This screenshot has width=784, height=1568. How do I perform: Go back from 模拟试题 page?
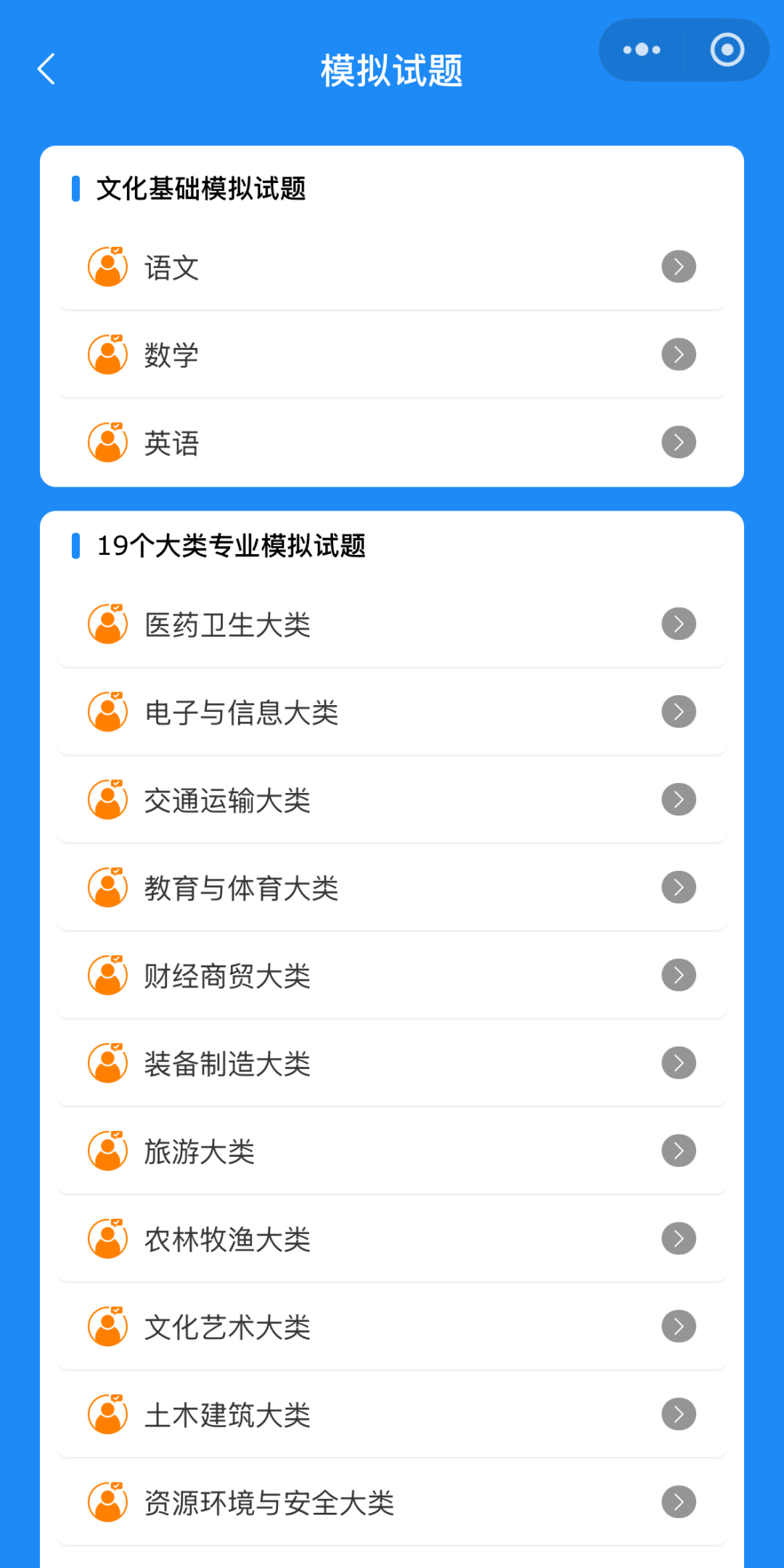[x=46, y=70]
